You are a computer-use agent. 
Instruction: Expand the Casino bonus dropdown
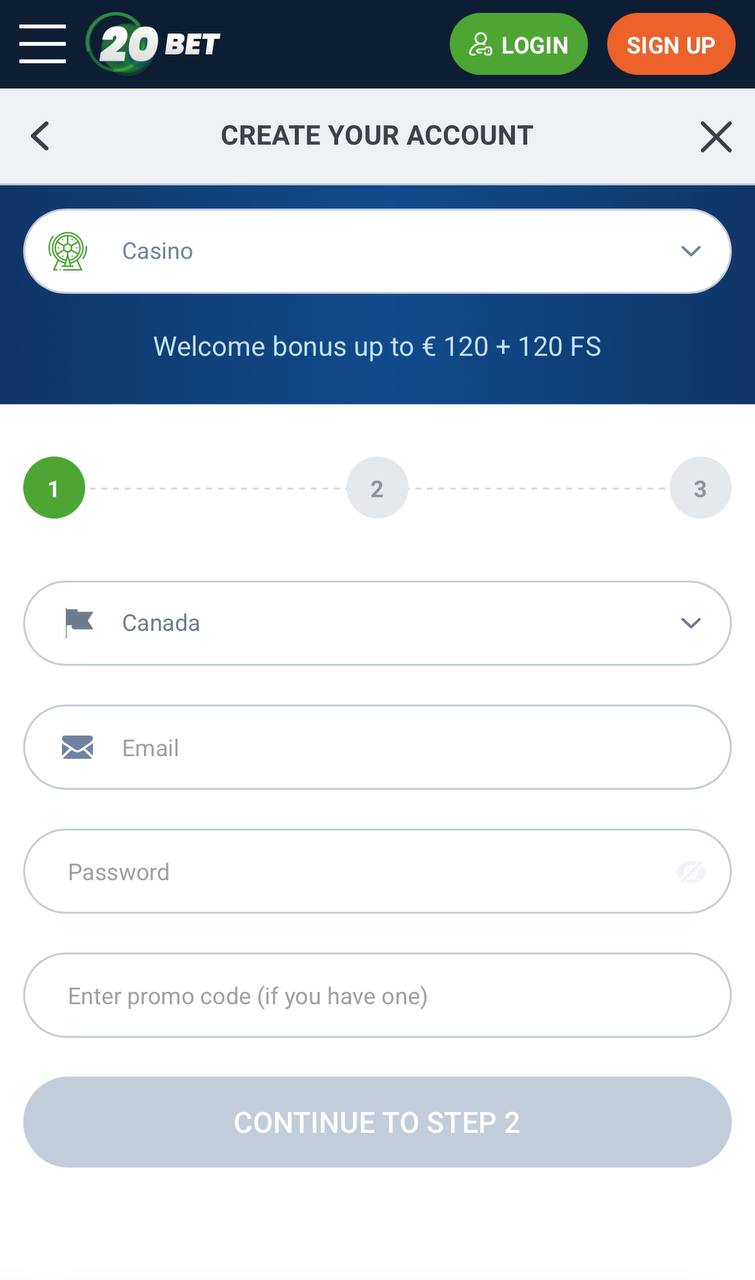click(377, 251)
